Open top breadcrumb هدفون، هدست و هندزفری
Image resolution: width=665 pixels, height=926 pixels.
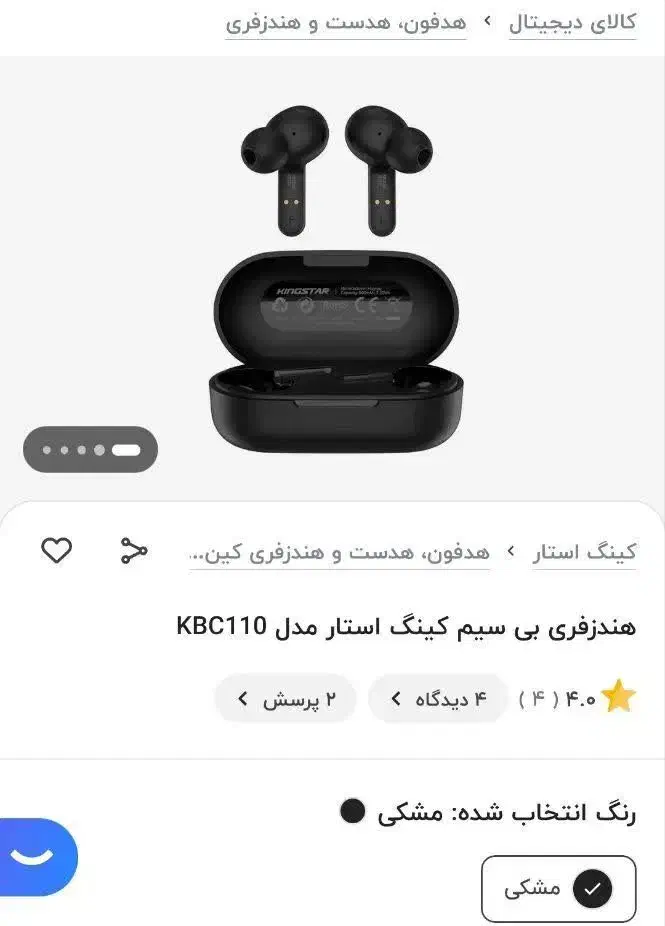(x=346, y=23)
